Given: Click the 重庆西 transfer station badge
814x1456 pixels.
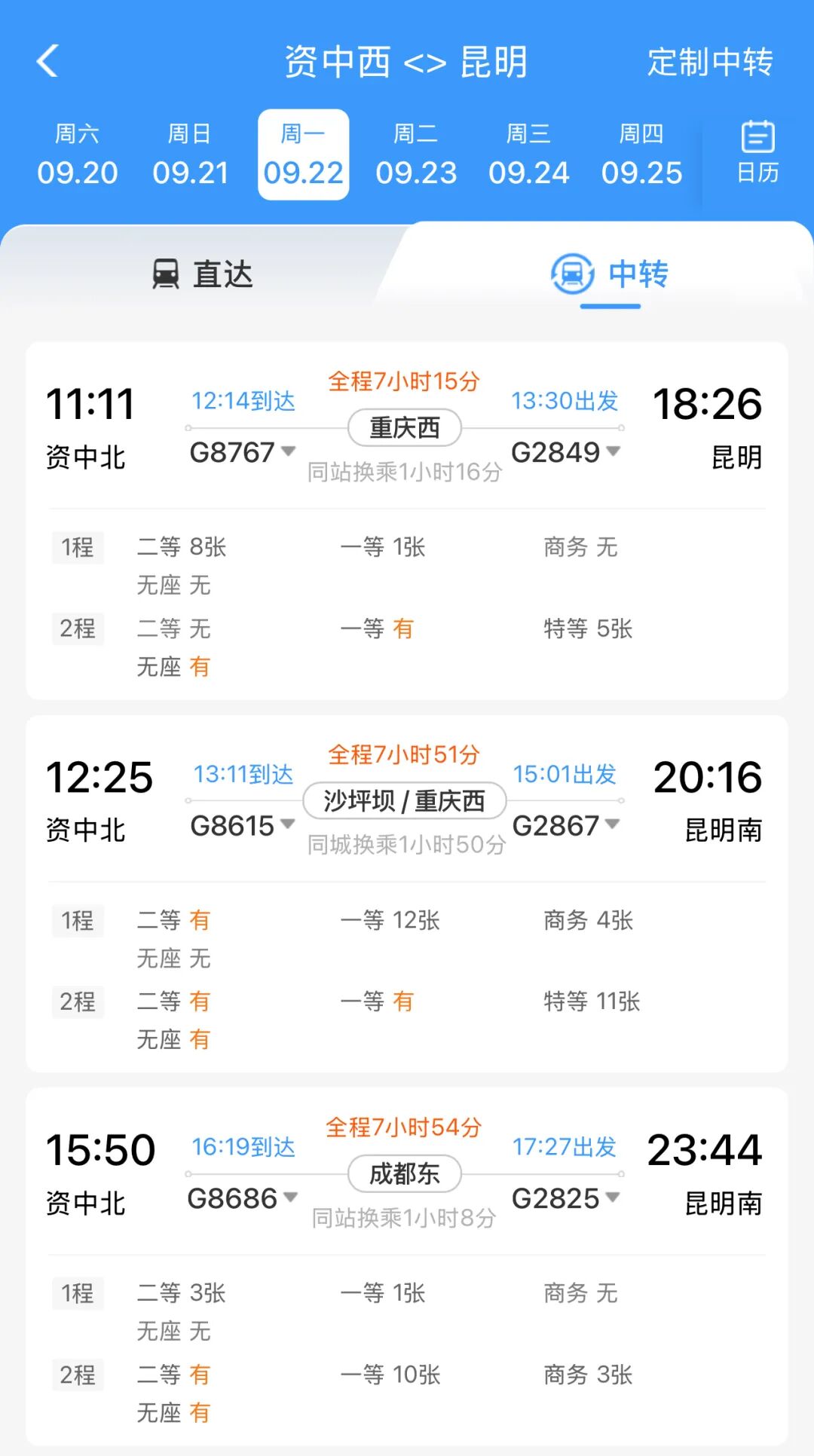Looking at the screenshot, I should 405,427.
